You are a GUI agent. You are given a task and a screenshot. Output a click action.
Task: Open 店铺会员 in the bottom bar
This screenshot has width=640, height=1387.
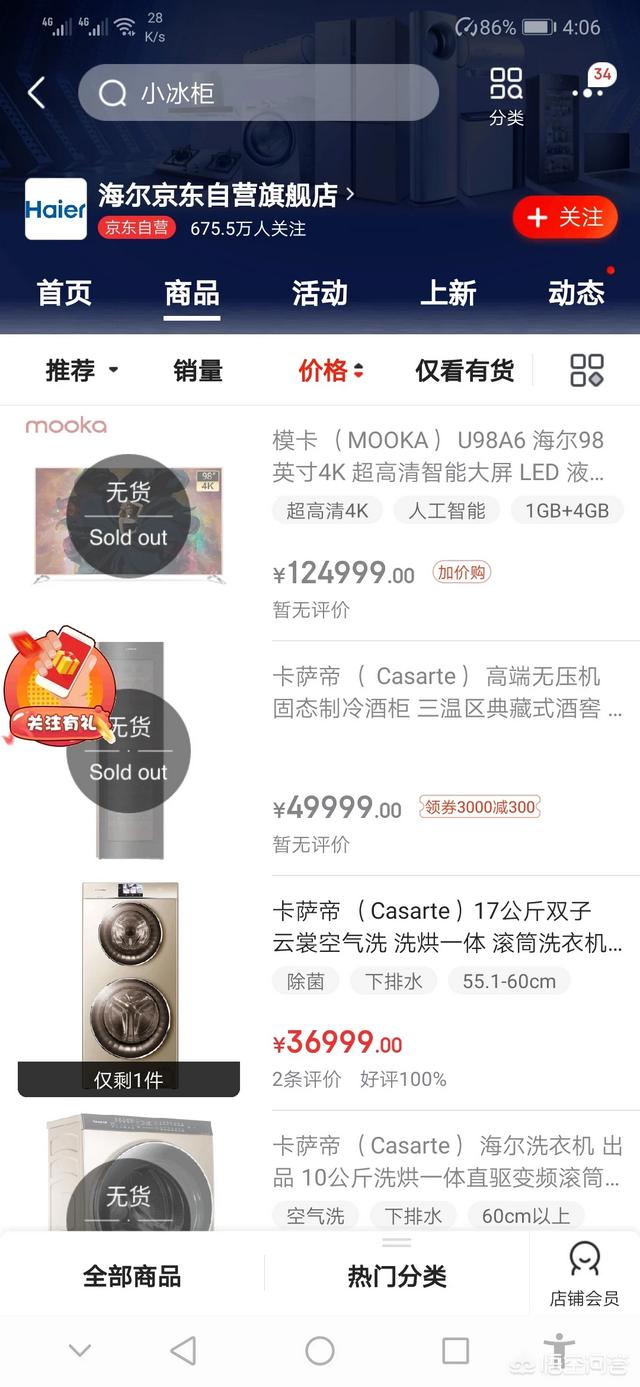(584, 1274)
